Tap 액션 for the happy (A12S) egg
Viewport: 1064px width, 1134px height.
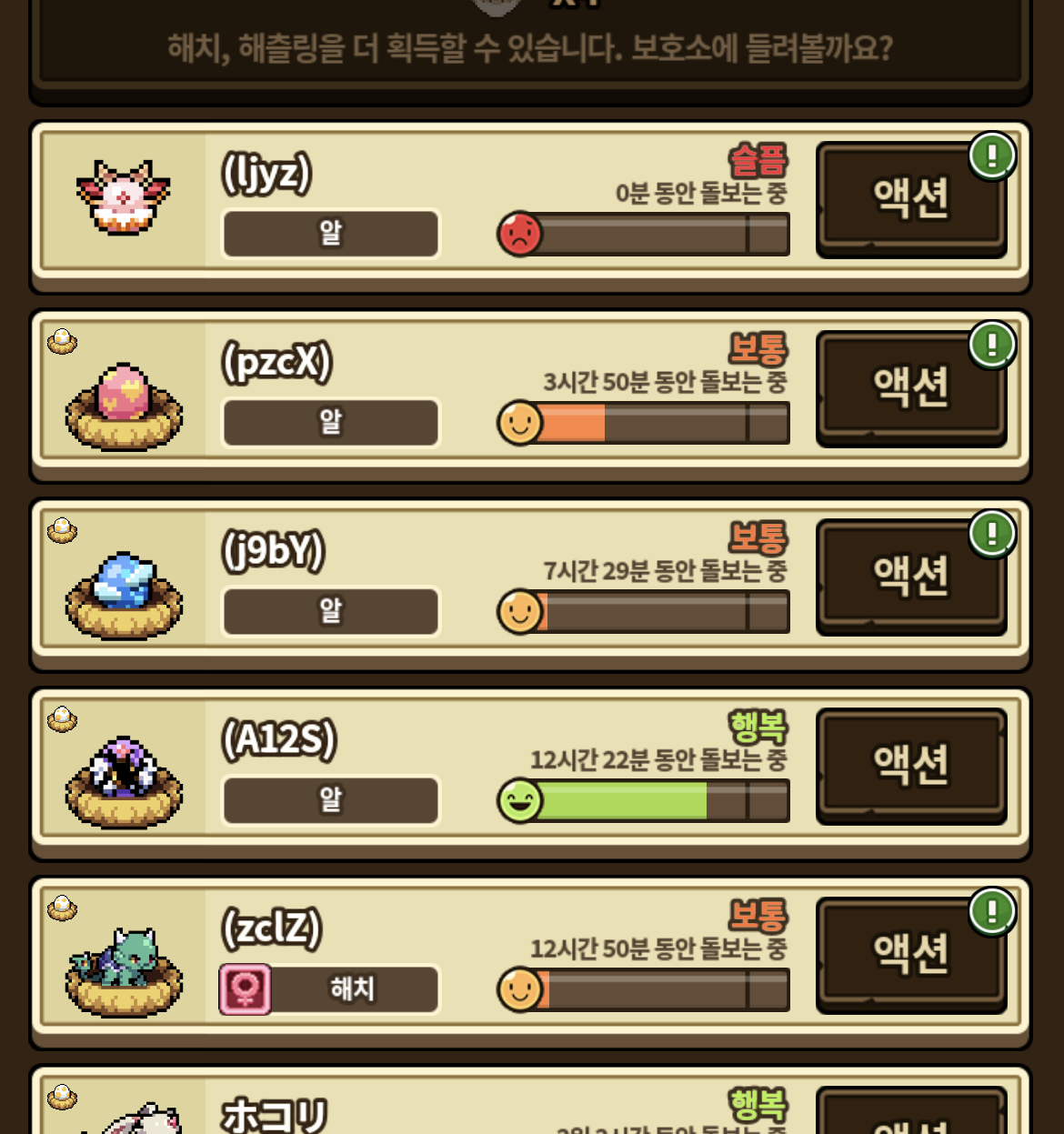pyautogui.click(x=911, y=765)
